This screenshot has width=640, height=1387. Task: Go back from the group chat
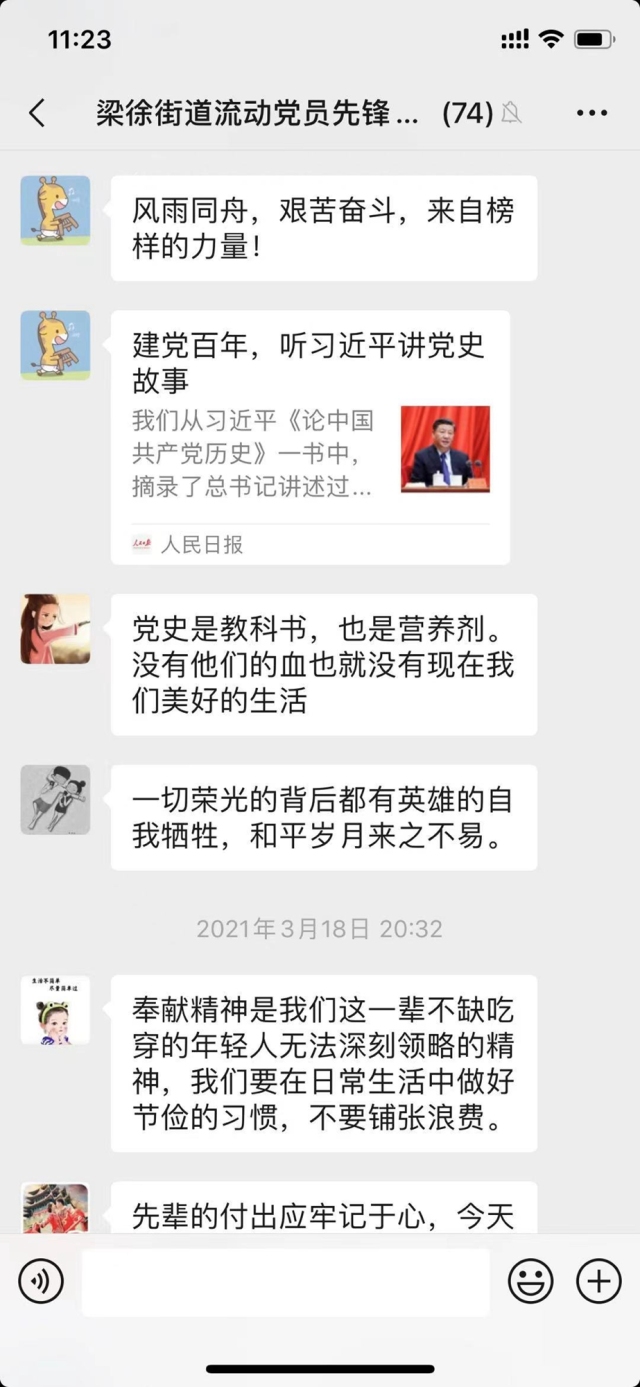pos(37,113)
